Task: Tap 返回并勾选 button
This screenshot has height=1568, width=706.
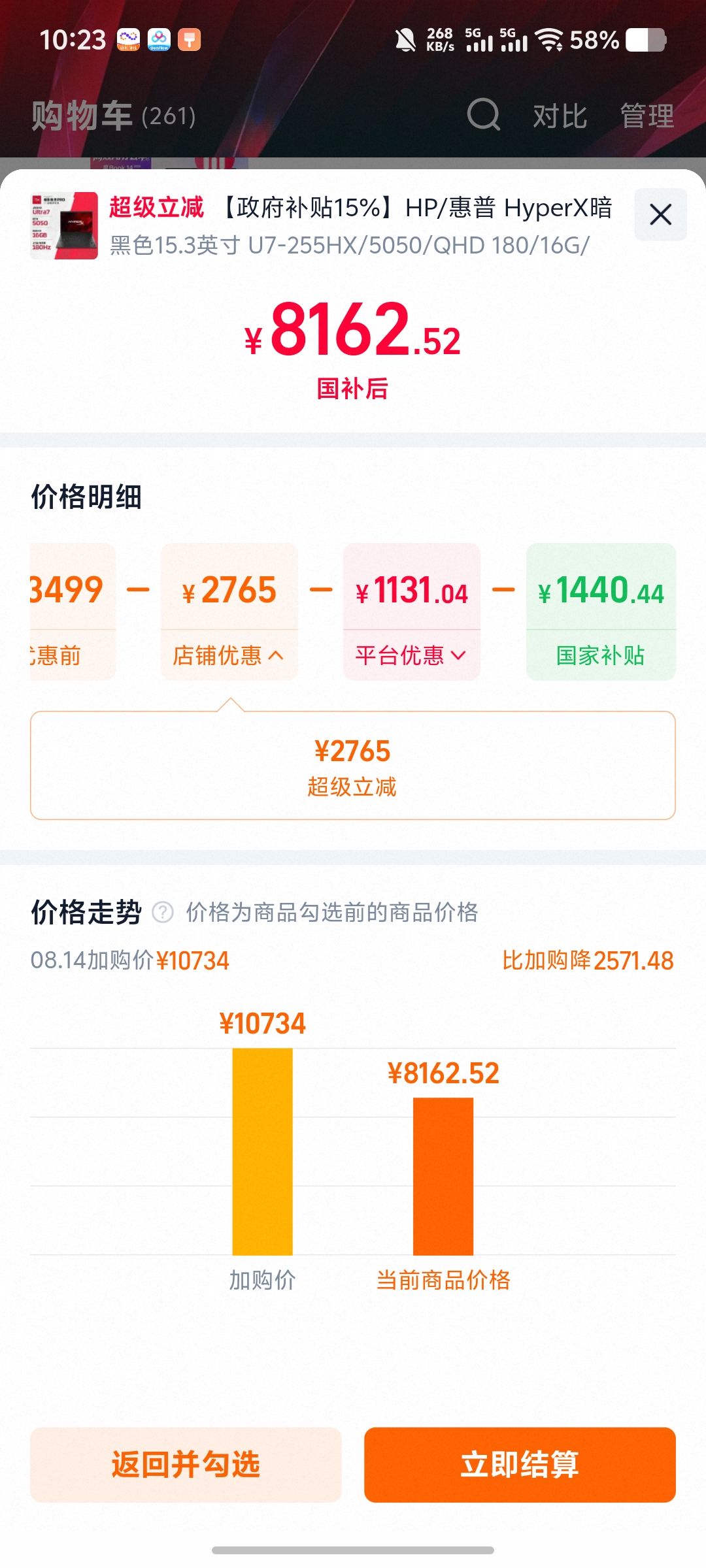Action: [x=186, y=1464]
